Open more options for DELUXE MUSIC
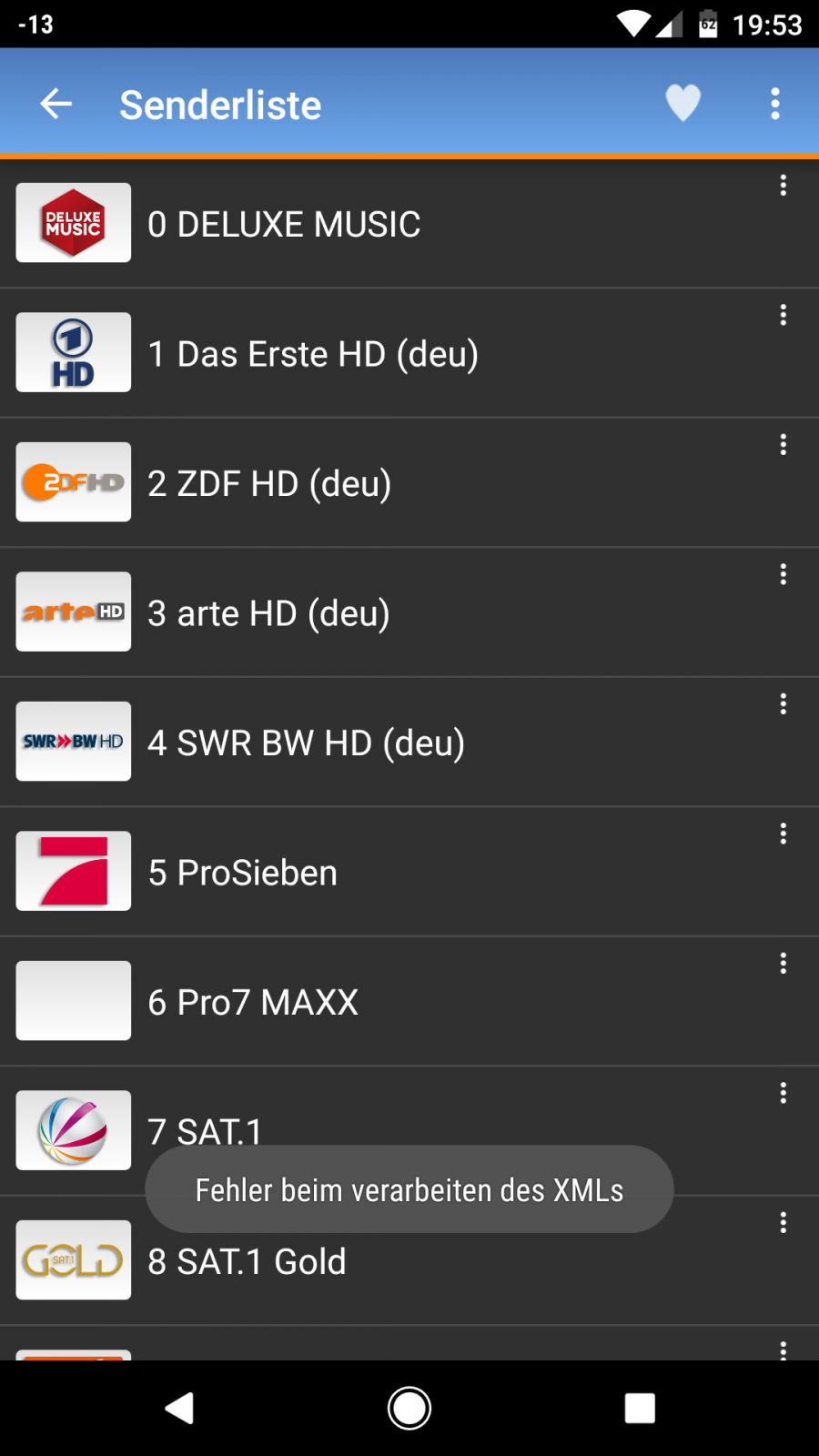 pos(783,186)
